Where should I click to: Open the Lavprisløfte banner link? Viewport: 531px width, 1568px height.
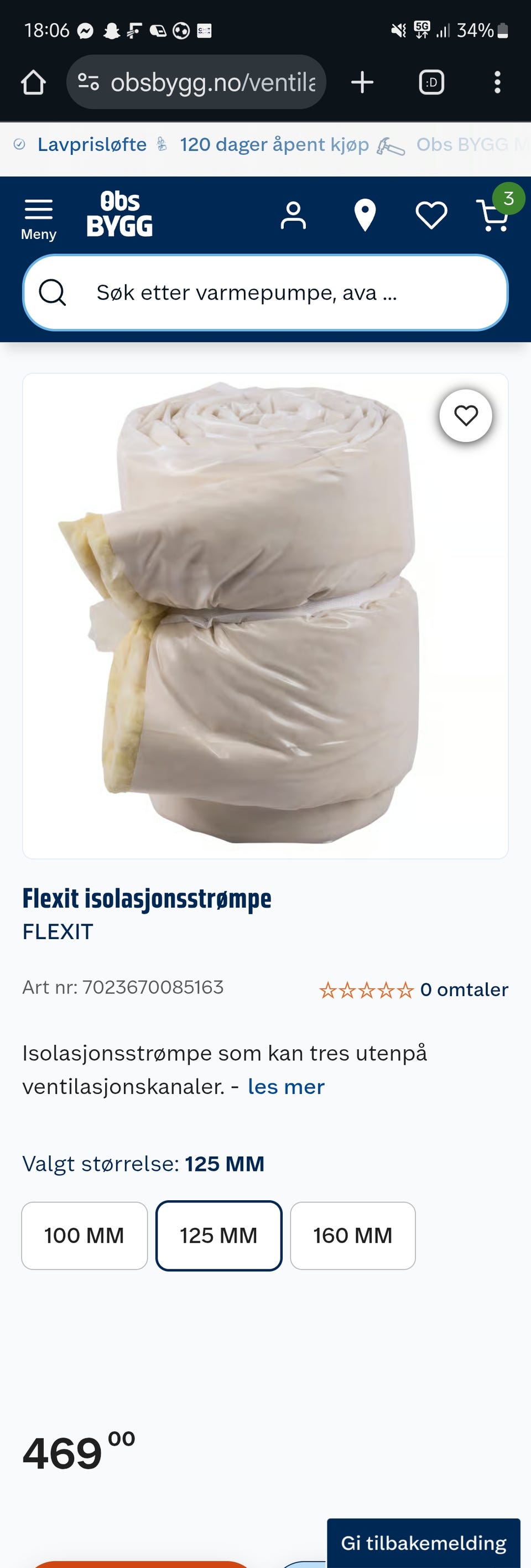click(x=91, y=144)
